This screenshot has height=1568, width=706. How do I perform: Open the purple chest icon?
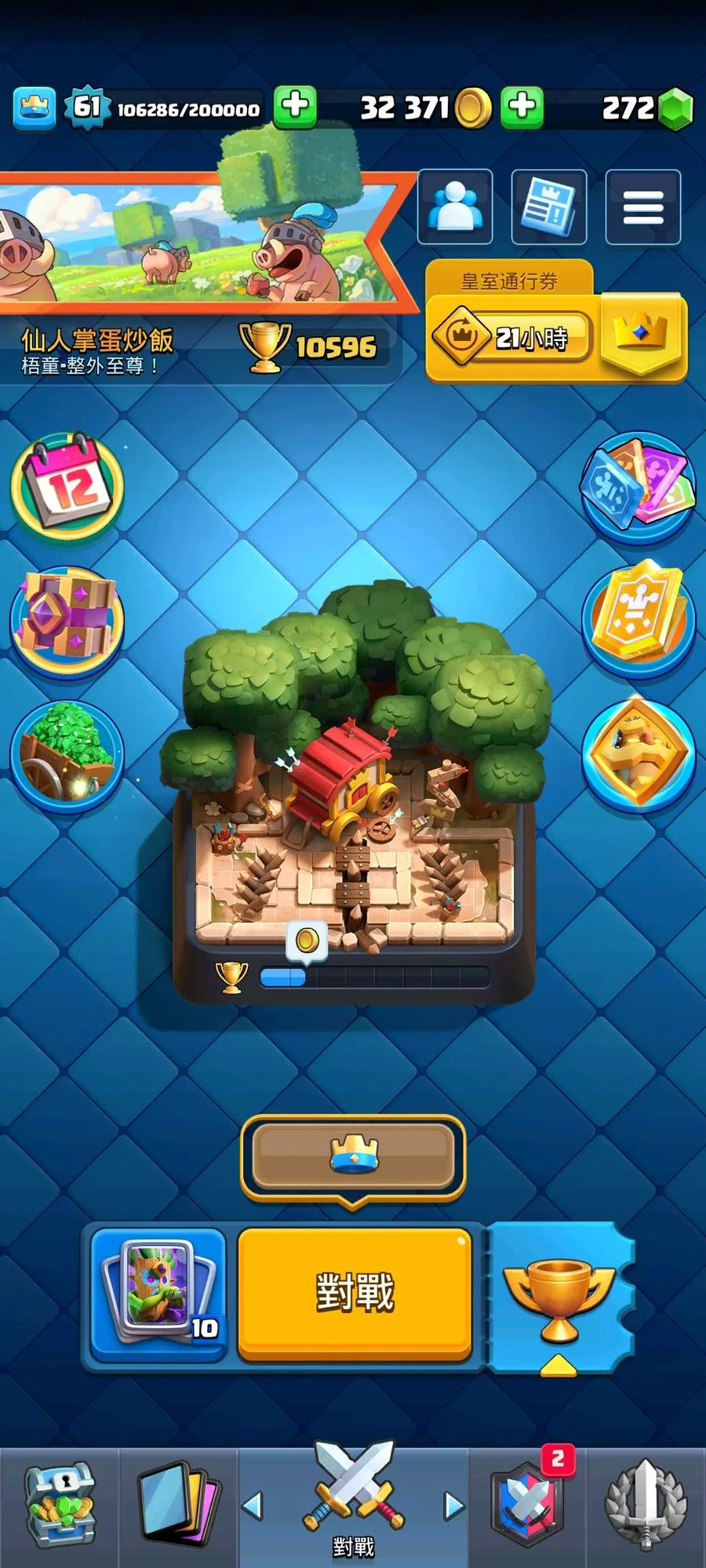click(67, 619)
